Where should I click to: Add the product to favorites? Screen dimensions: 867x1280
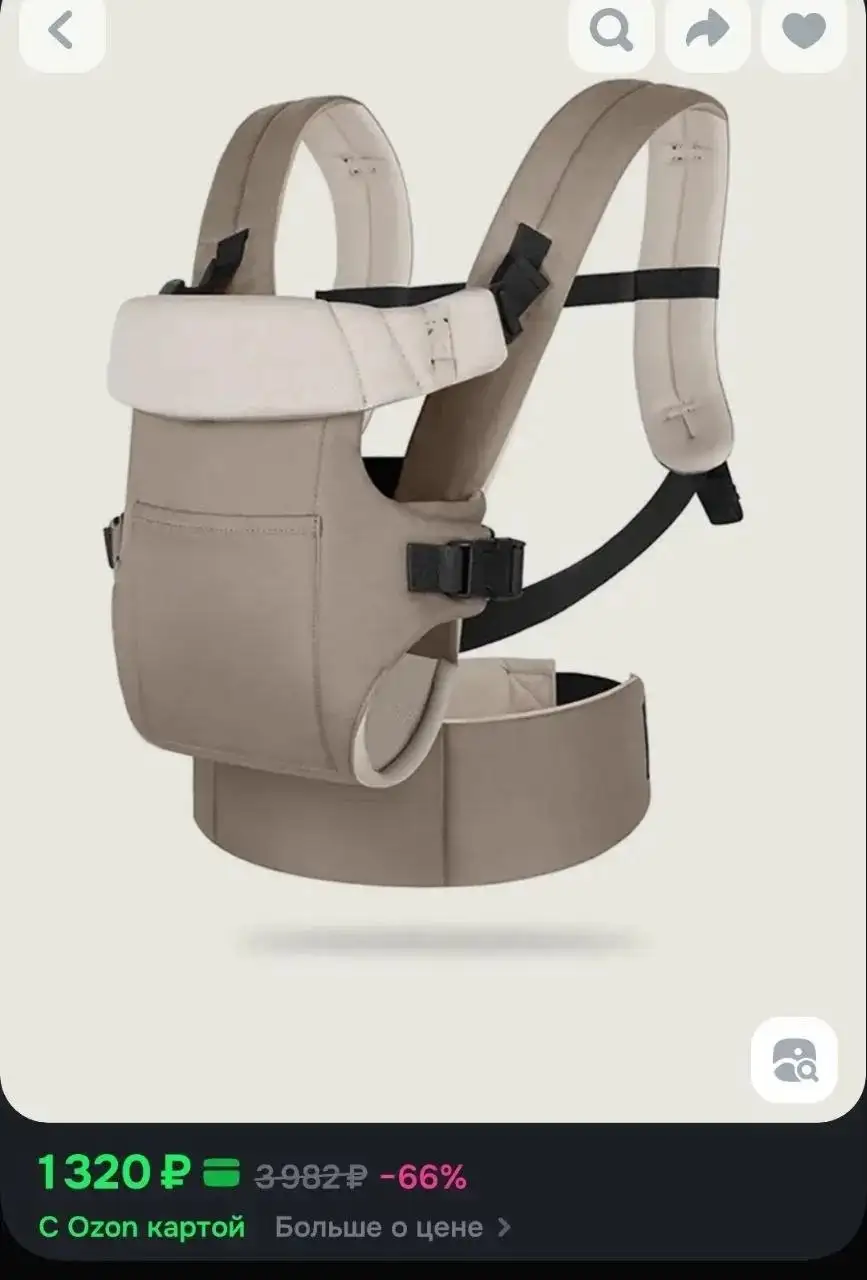[x=803, y=32]
